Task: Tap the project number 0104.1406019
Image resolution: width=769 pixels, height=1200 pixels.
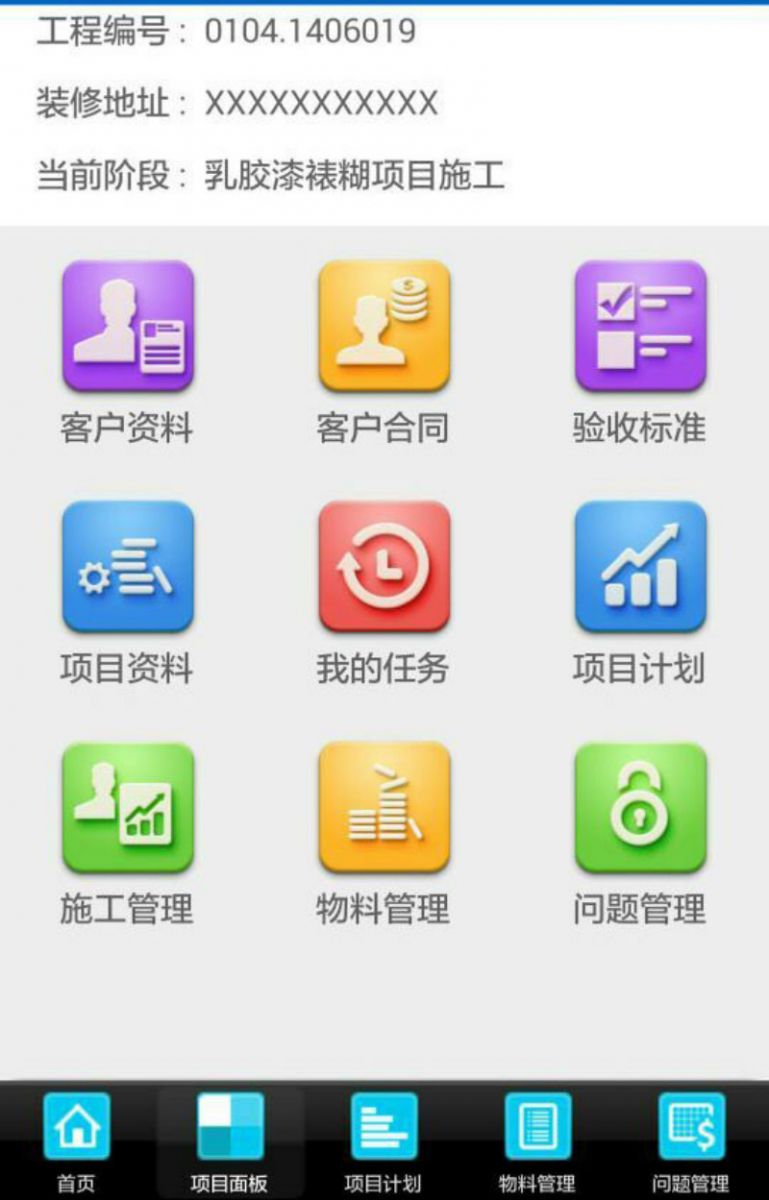Action: (310, 30)
